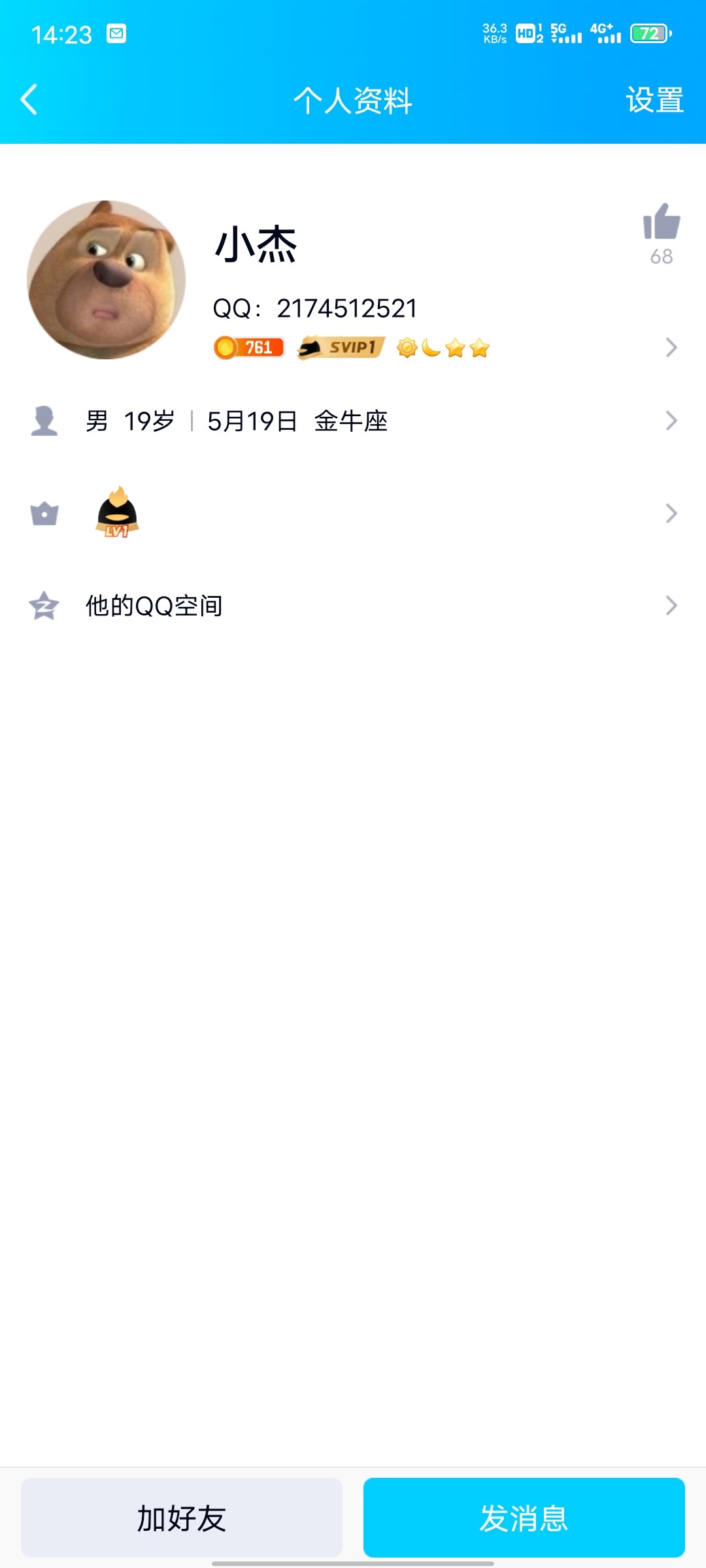Open 设置 in the top bar
706x1568 pixels.
pos(654,100)
